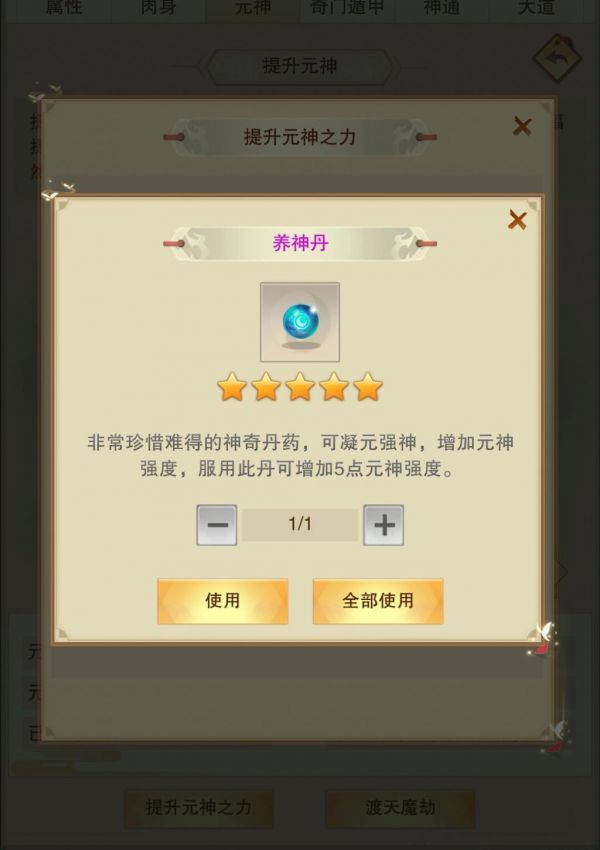Tap the 提升元神之力 button at the bottom
The image size is (600, 850).
click(198, 807)
